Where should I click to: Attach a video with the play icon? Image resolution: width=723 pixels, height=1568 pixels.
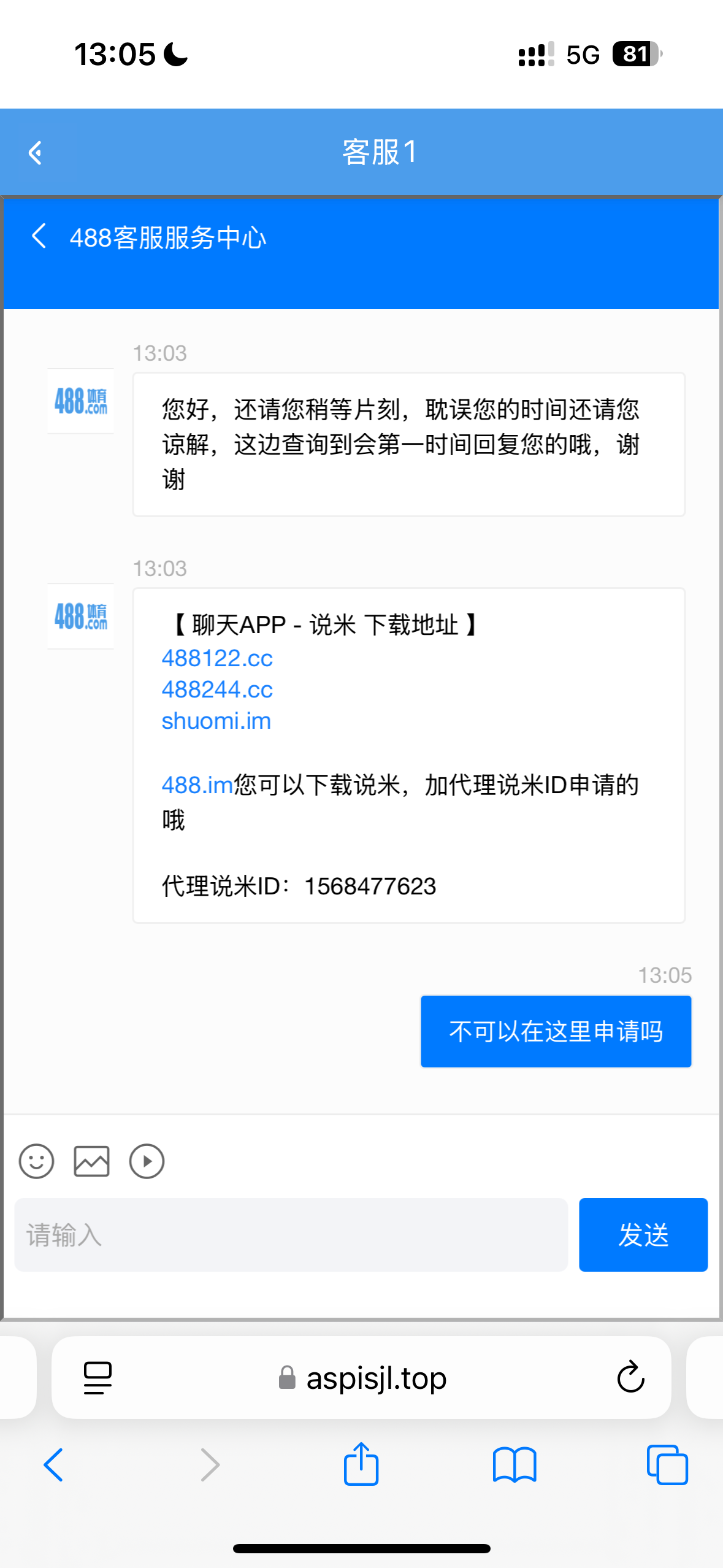click(x=147, y=1161)
